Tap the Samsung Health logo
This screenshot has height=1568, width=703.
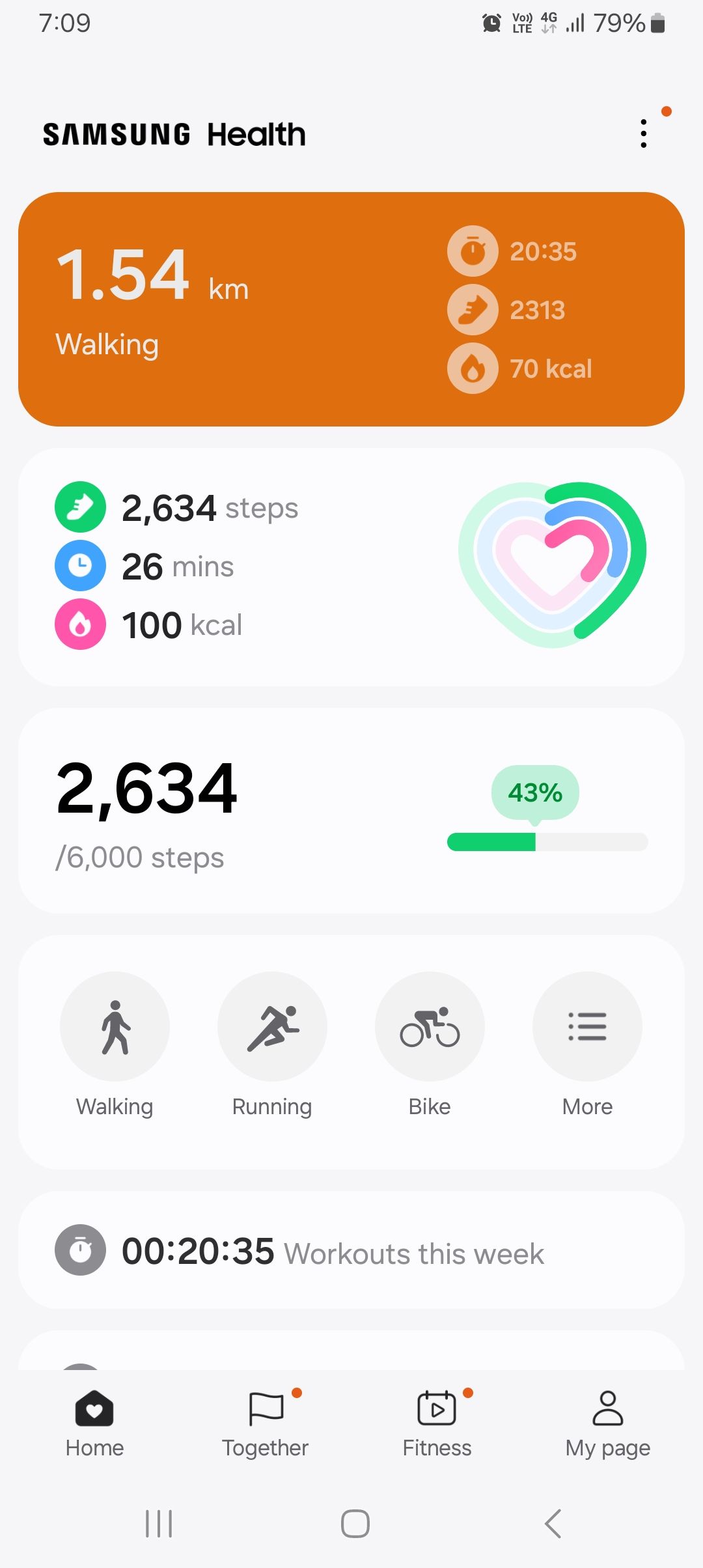click(x=174, y=133)
